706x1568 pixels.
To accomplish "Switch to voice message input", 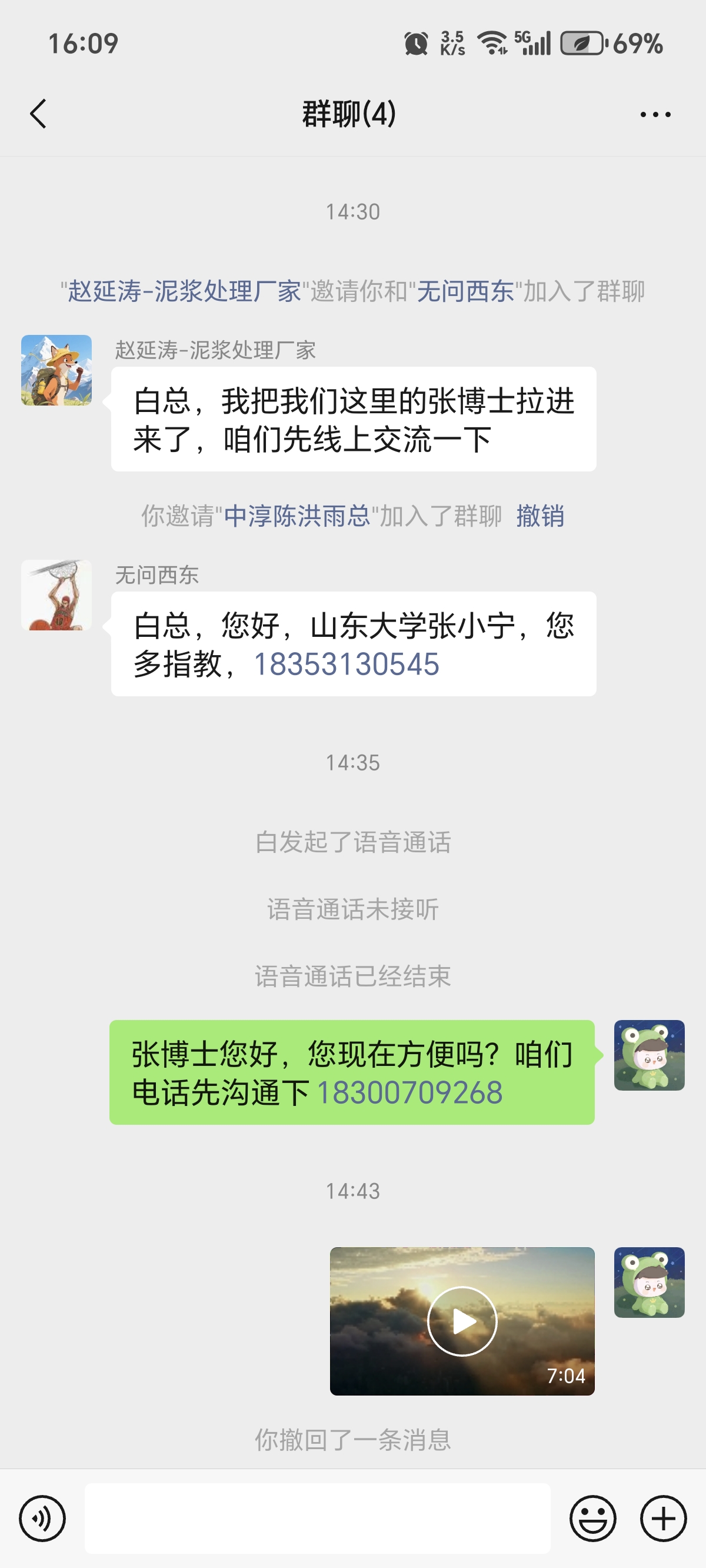I will [x=42, y=1519].
